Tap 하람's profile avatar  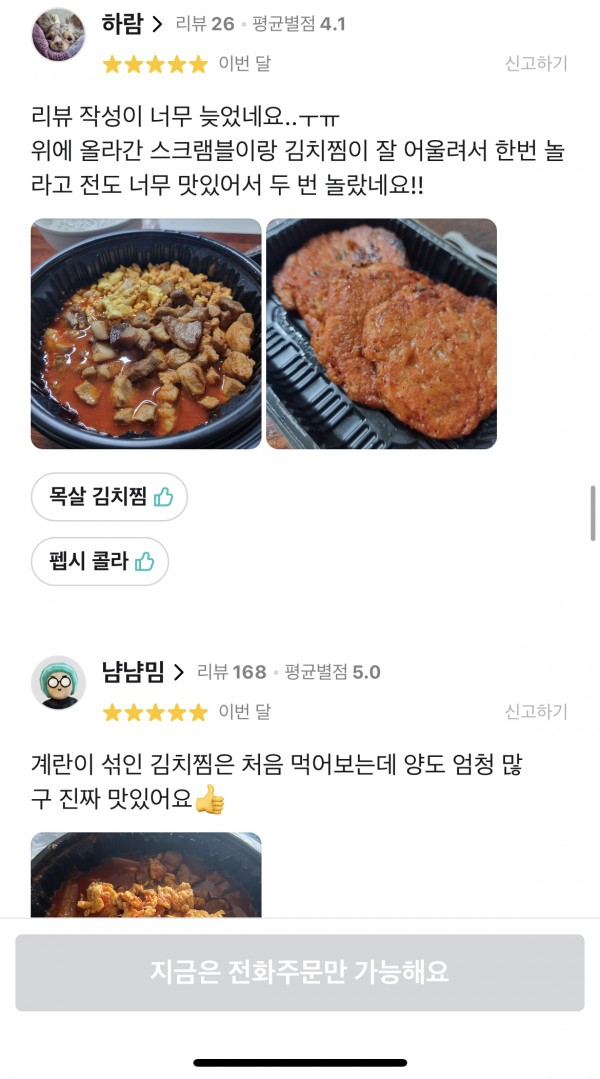[x=58, y=35]
